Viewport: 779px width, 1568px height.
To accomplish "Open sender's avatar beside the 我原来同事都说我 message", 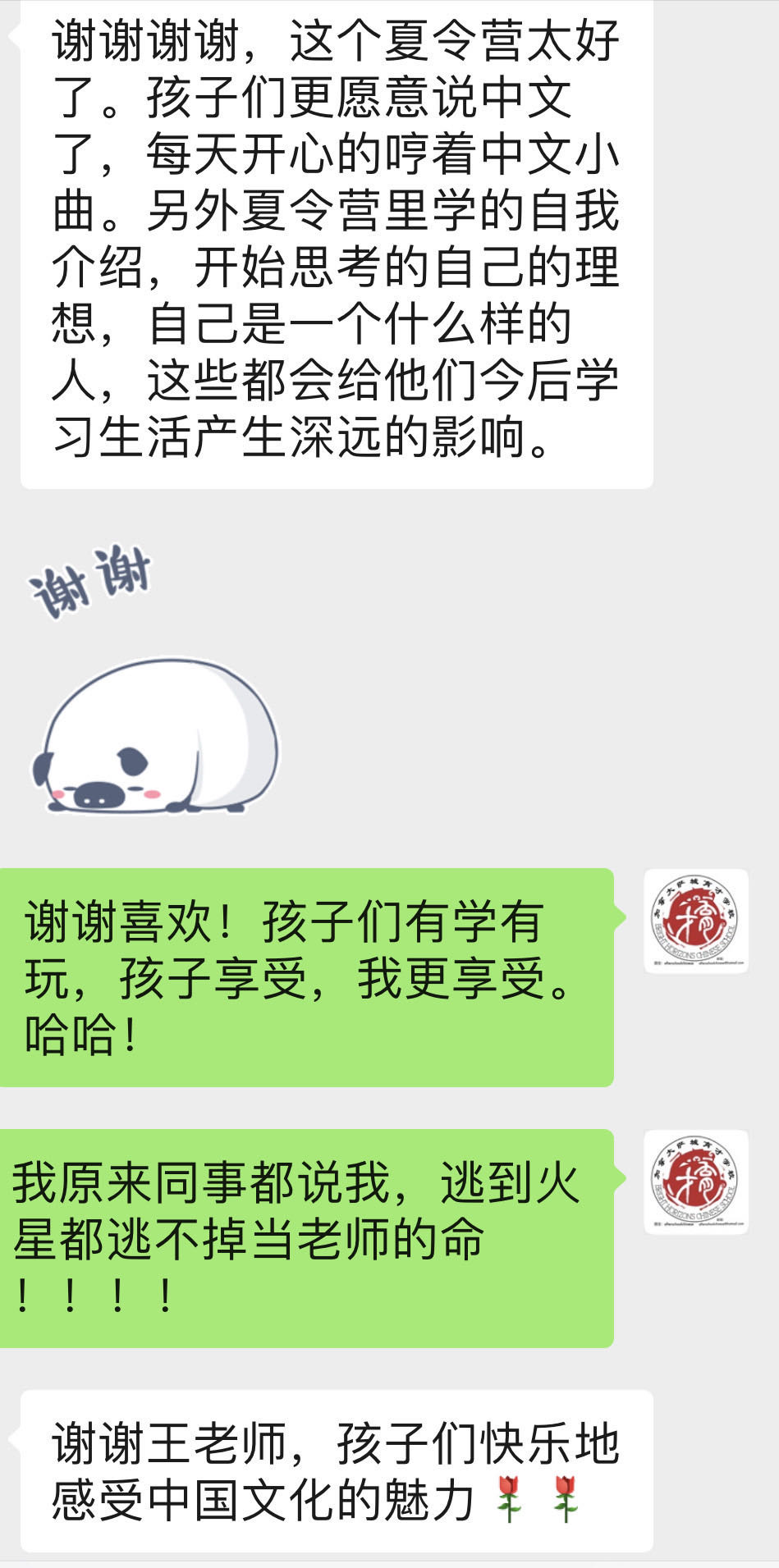I will click(695, 1182).
